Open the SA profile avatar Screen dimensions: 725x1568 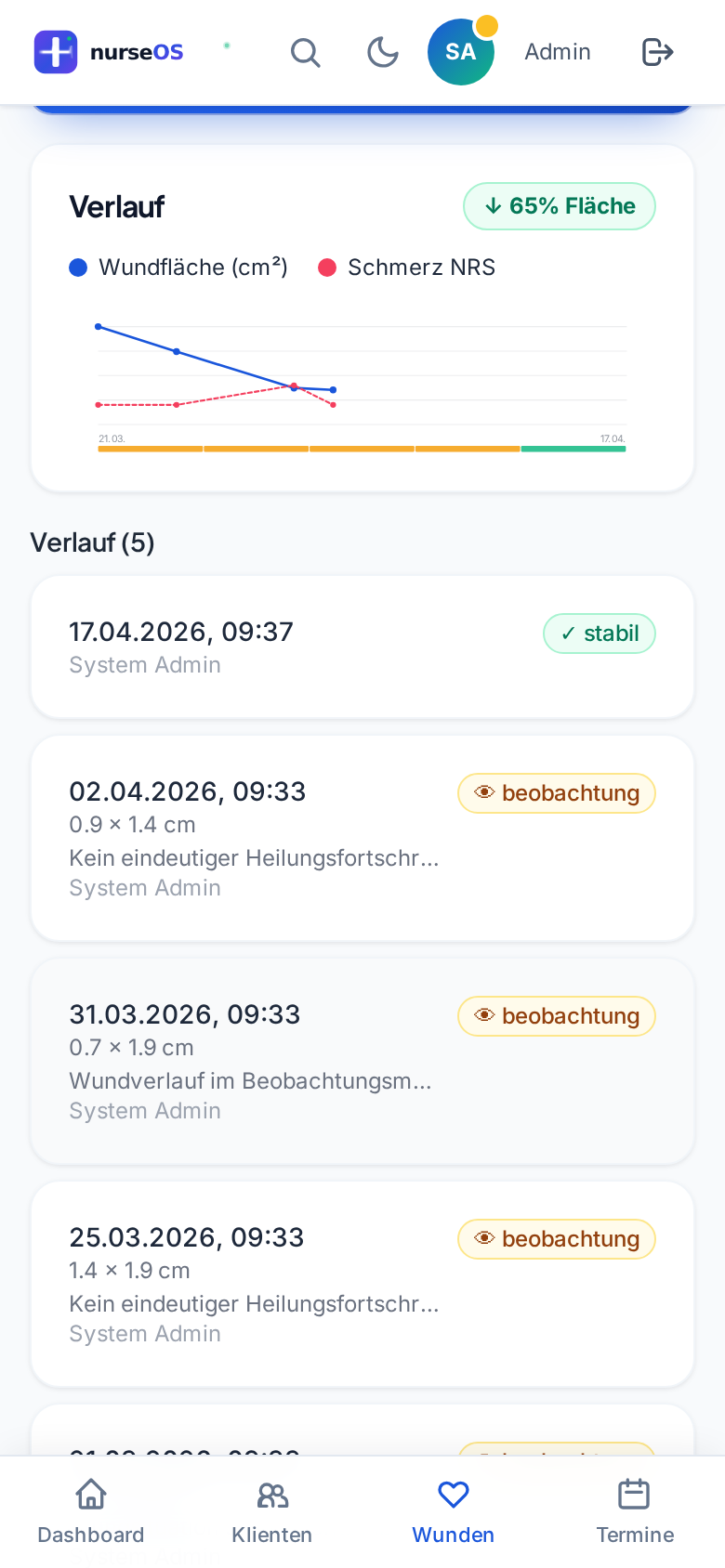point(461,52)
